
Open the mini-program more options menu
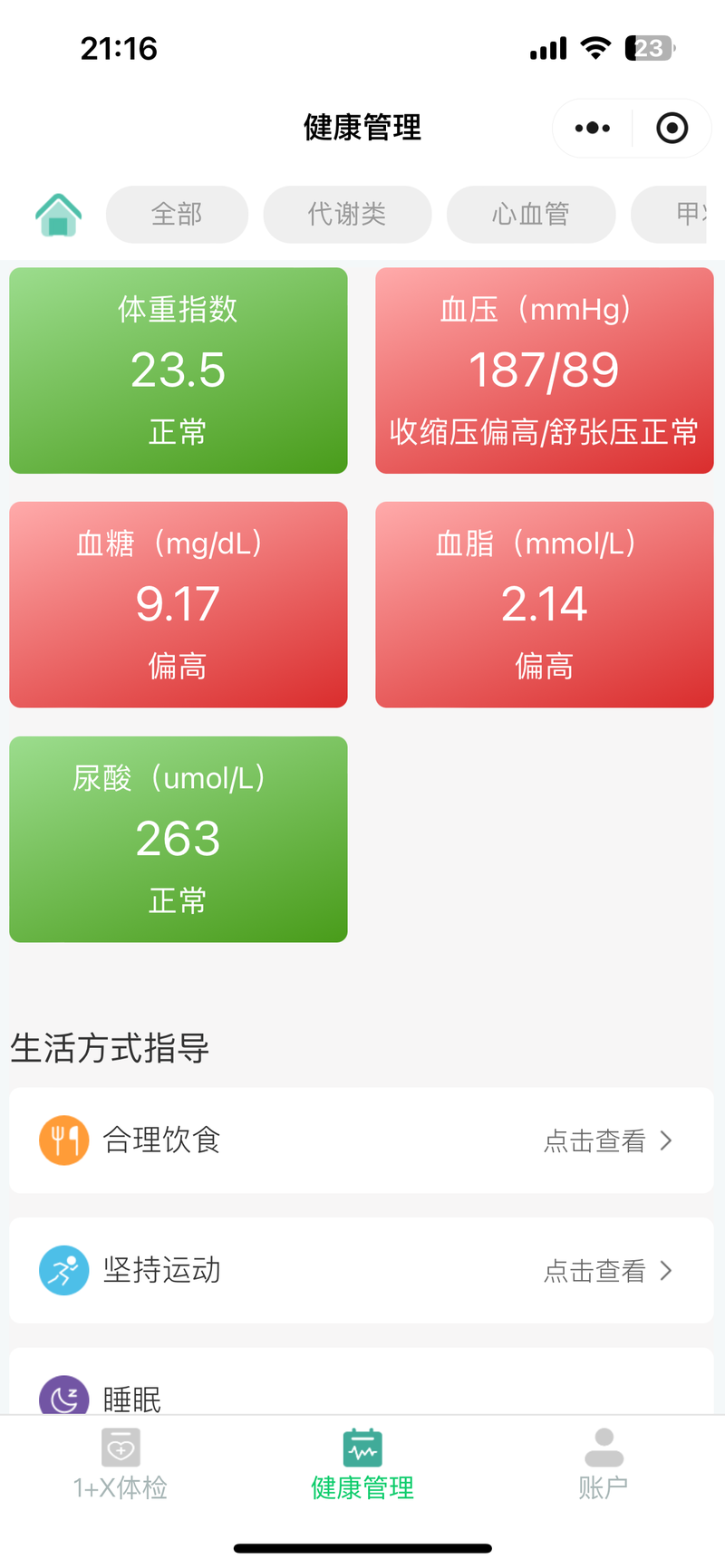593,128
